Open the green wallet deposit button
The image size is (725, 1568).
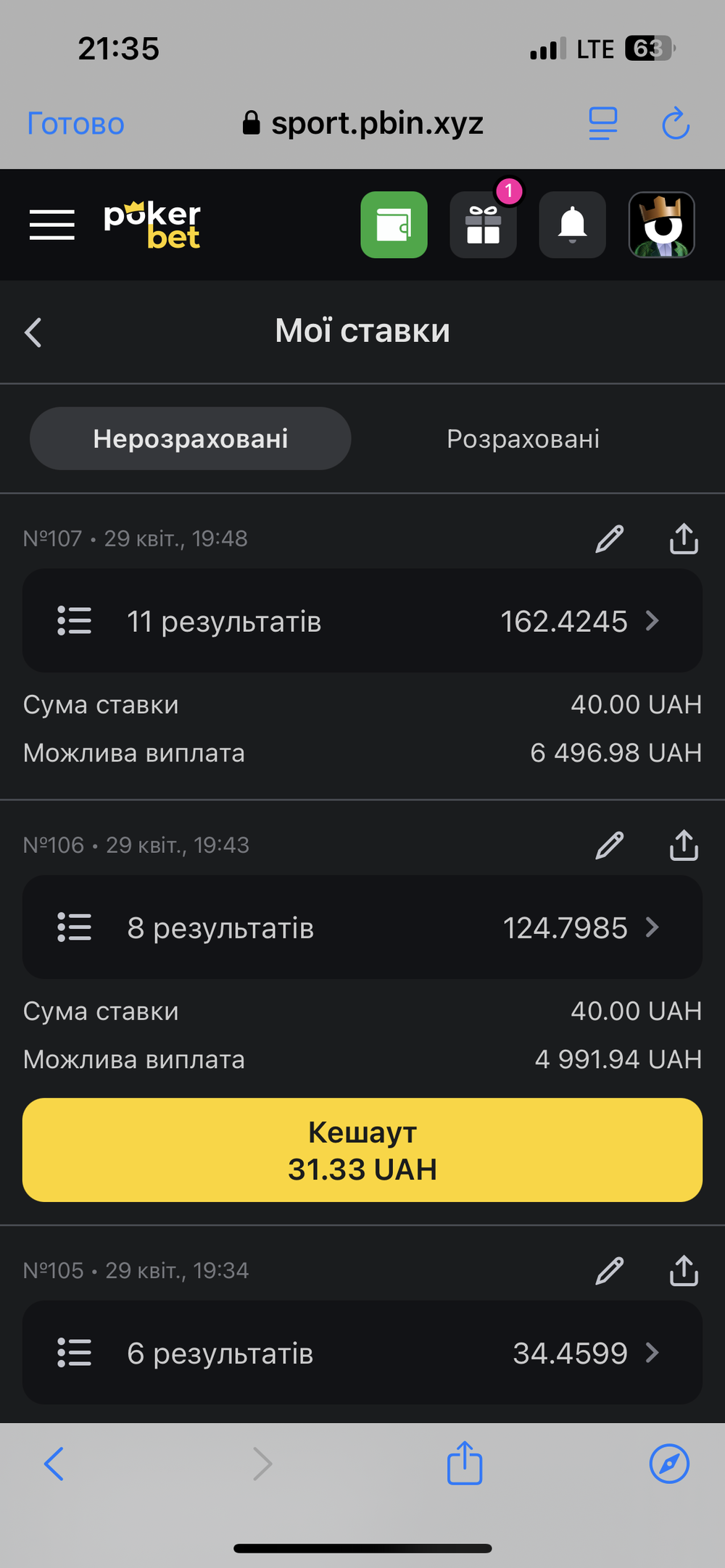[394, 225]
